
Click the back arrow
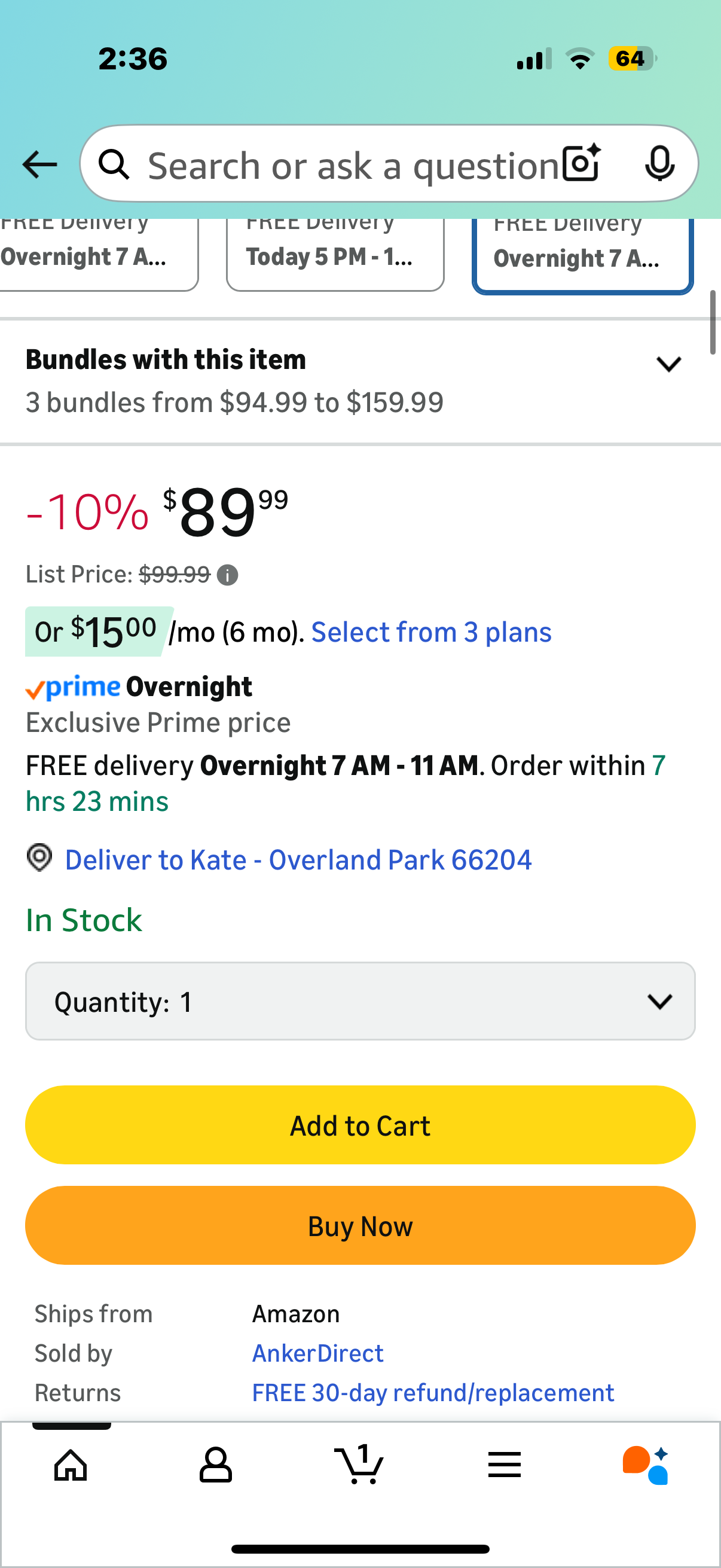tap(38, 164)
